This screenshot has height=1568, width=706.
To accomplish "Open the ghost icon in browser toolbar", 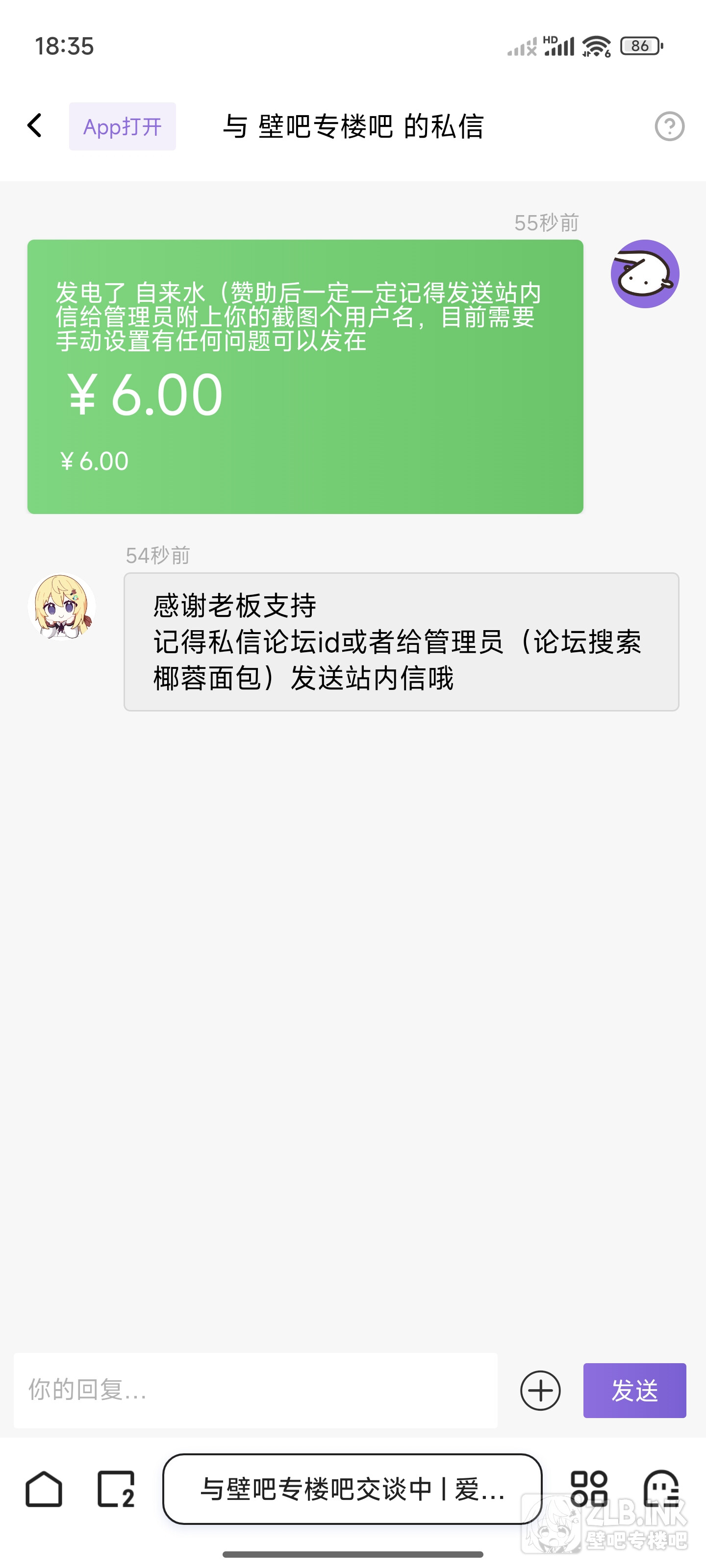I will coord(661,1489).
